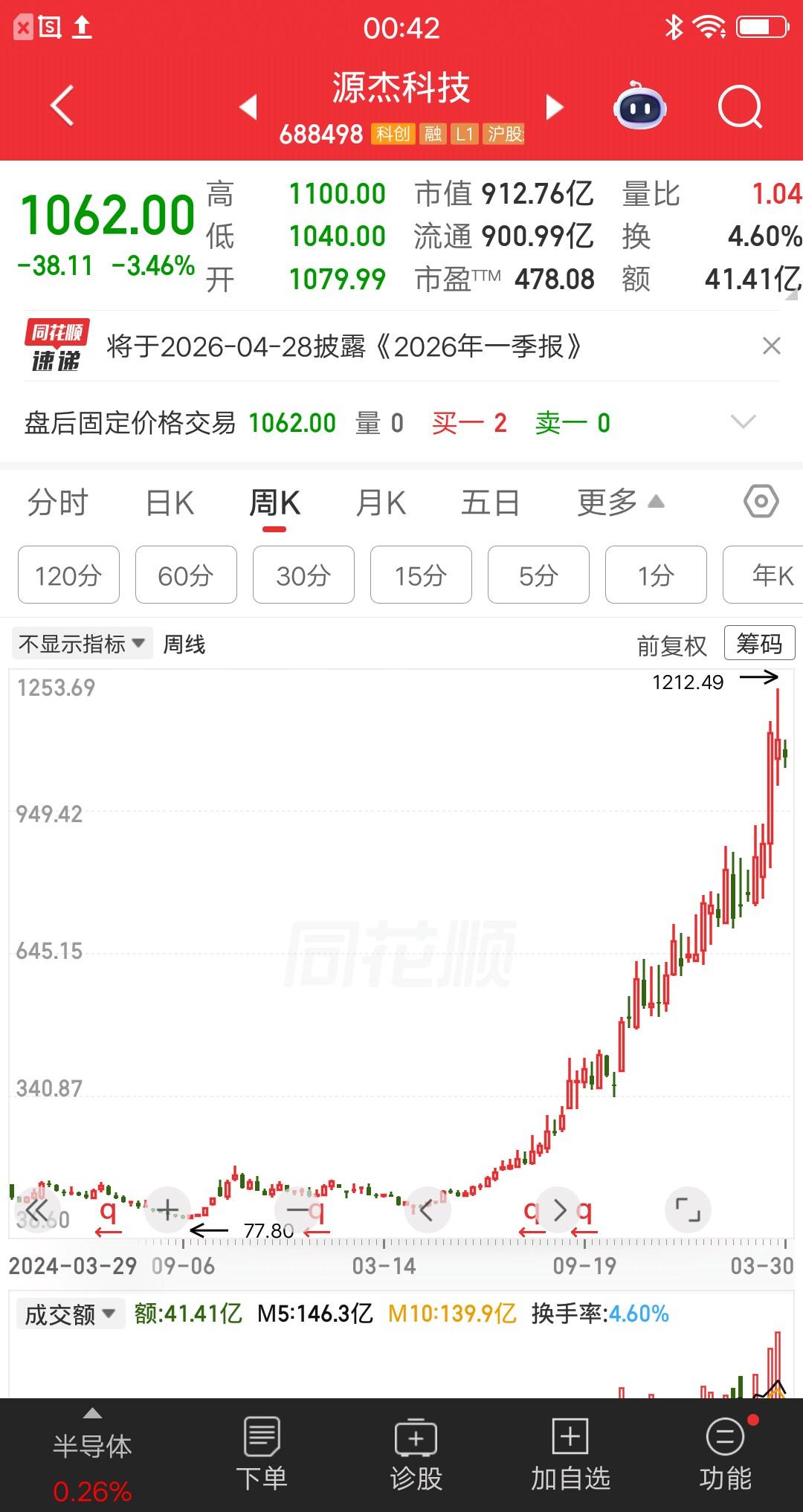Open chart fullscreen mode
Viewport: 803px width, 1512px height.
point(688,1209)
